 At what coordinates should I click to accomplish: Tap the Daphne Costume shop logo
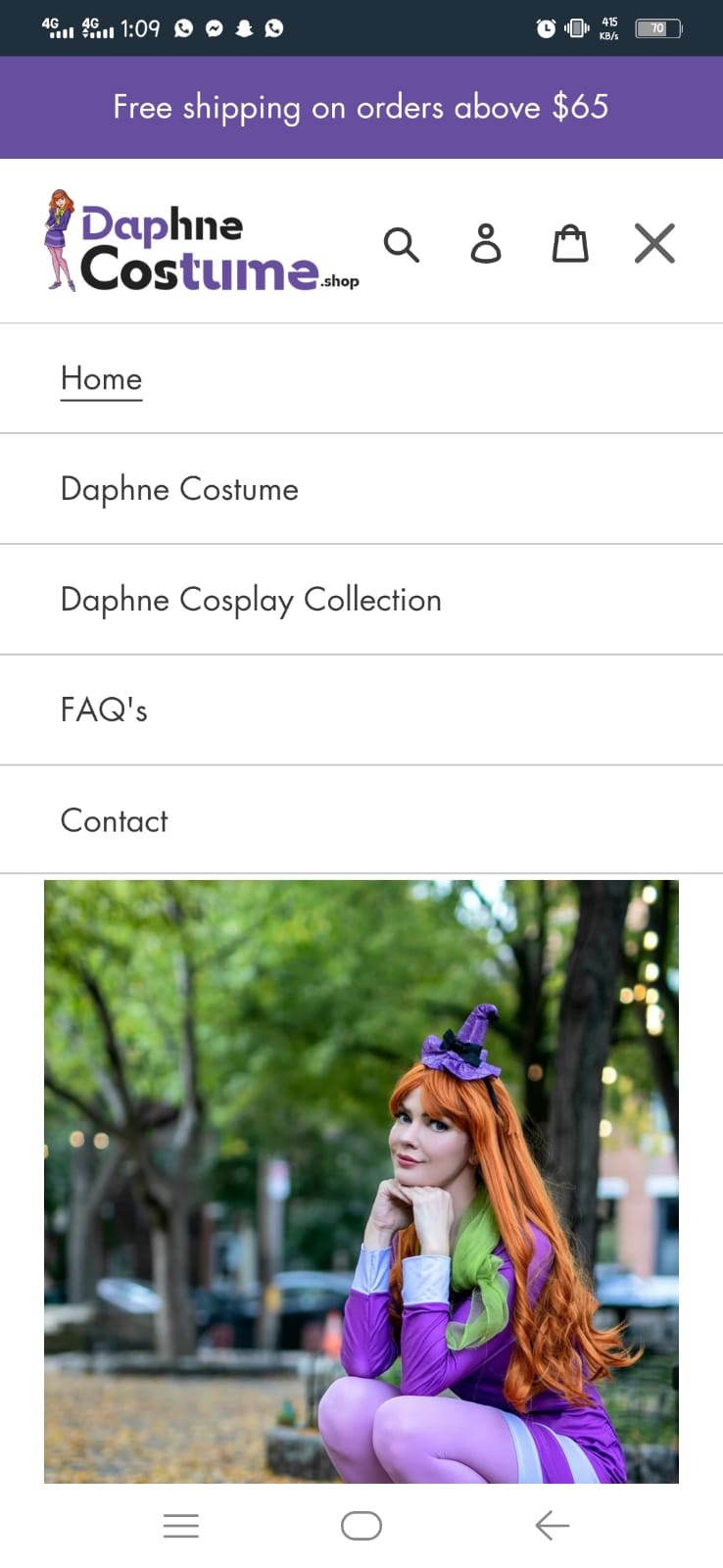click(x=202, y=242)
